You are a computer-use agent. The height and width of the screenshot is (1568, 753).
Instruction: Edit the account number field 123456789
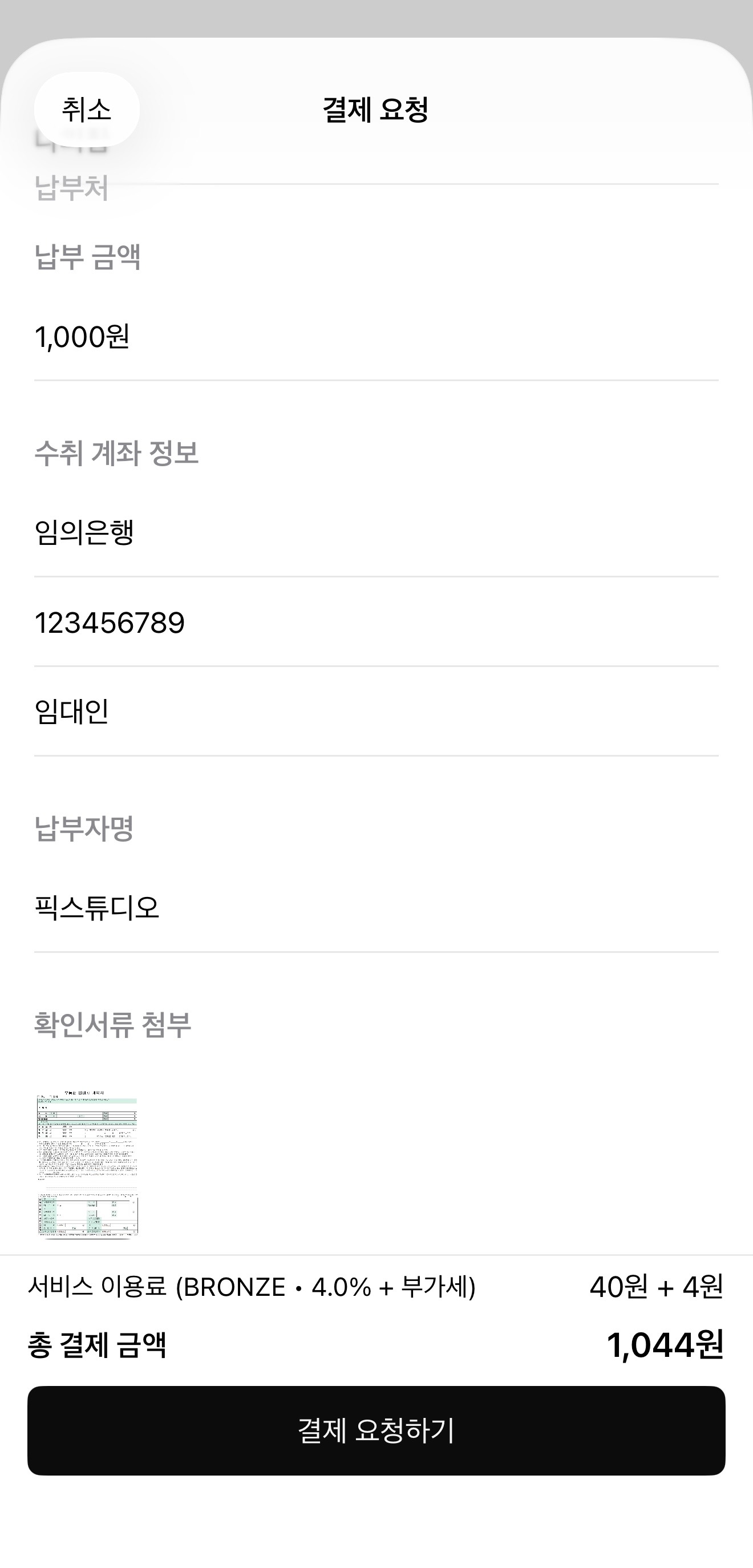click(x=376, y=623)
